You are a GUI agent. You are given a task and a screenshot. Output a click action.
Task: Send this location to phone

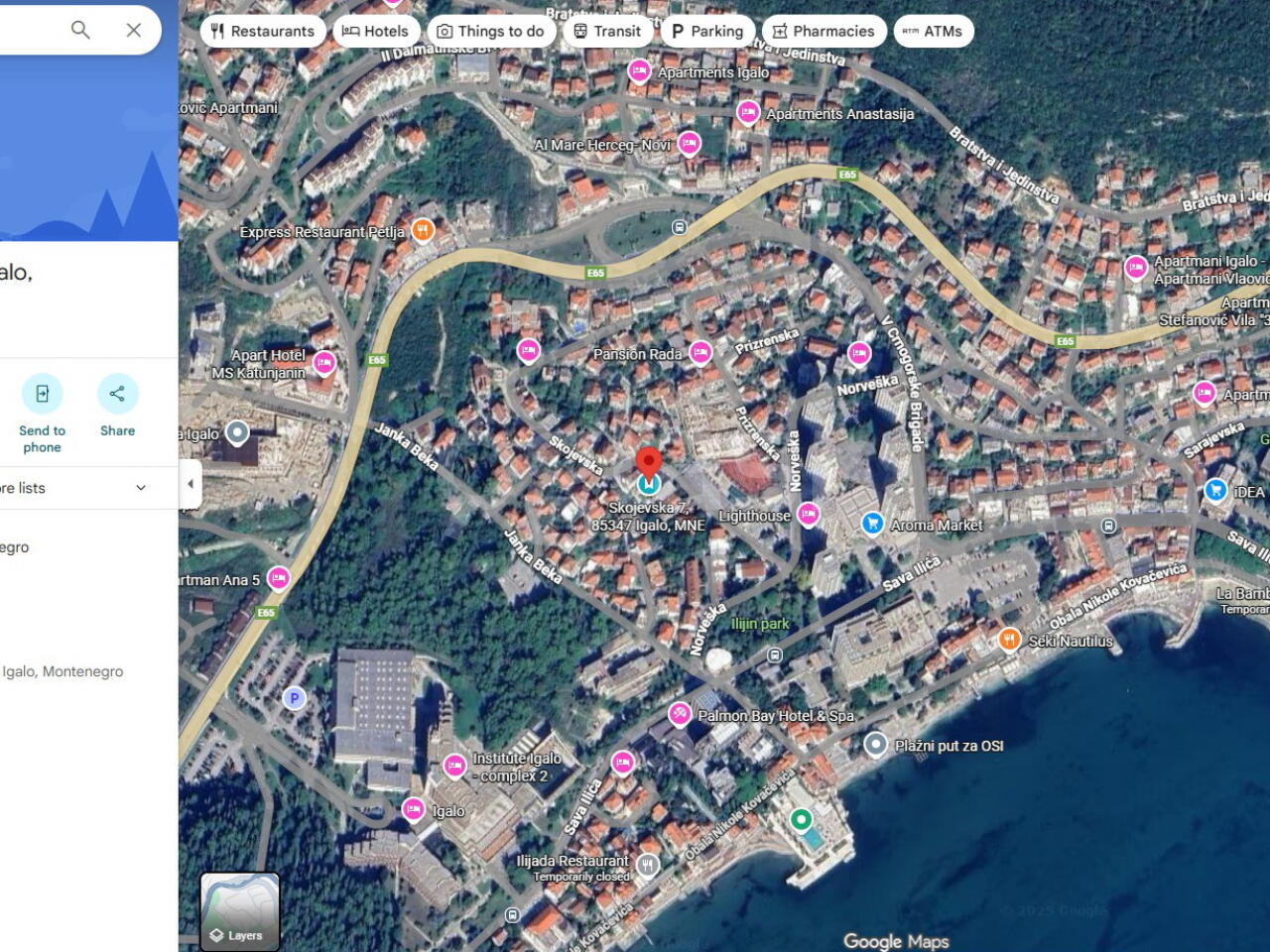tap(42, 395)
